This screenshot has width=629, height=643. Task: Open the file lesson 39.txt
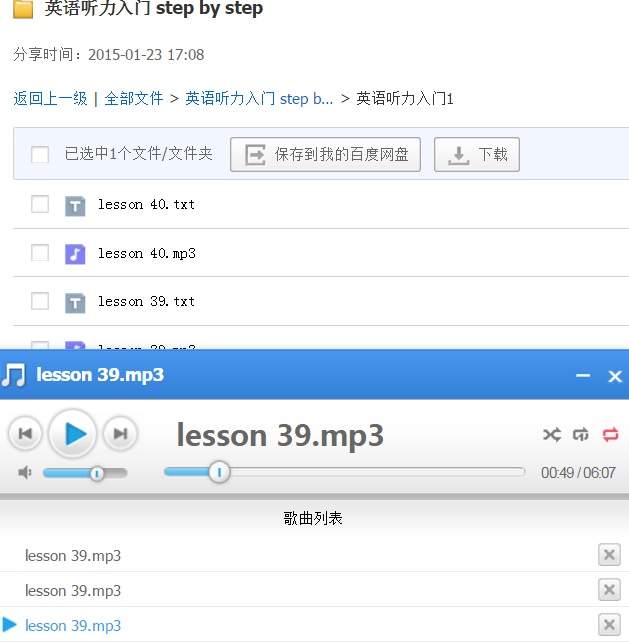coord(146,301)
